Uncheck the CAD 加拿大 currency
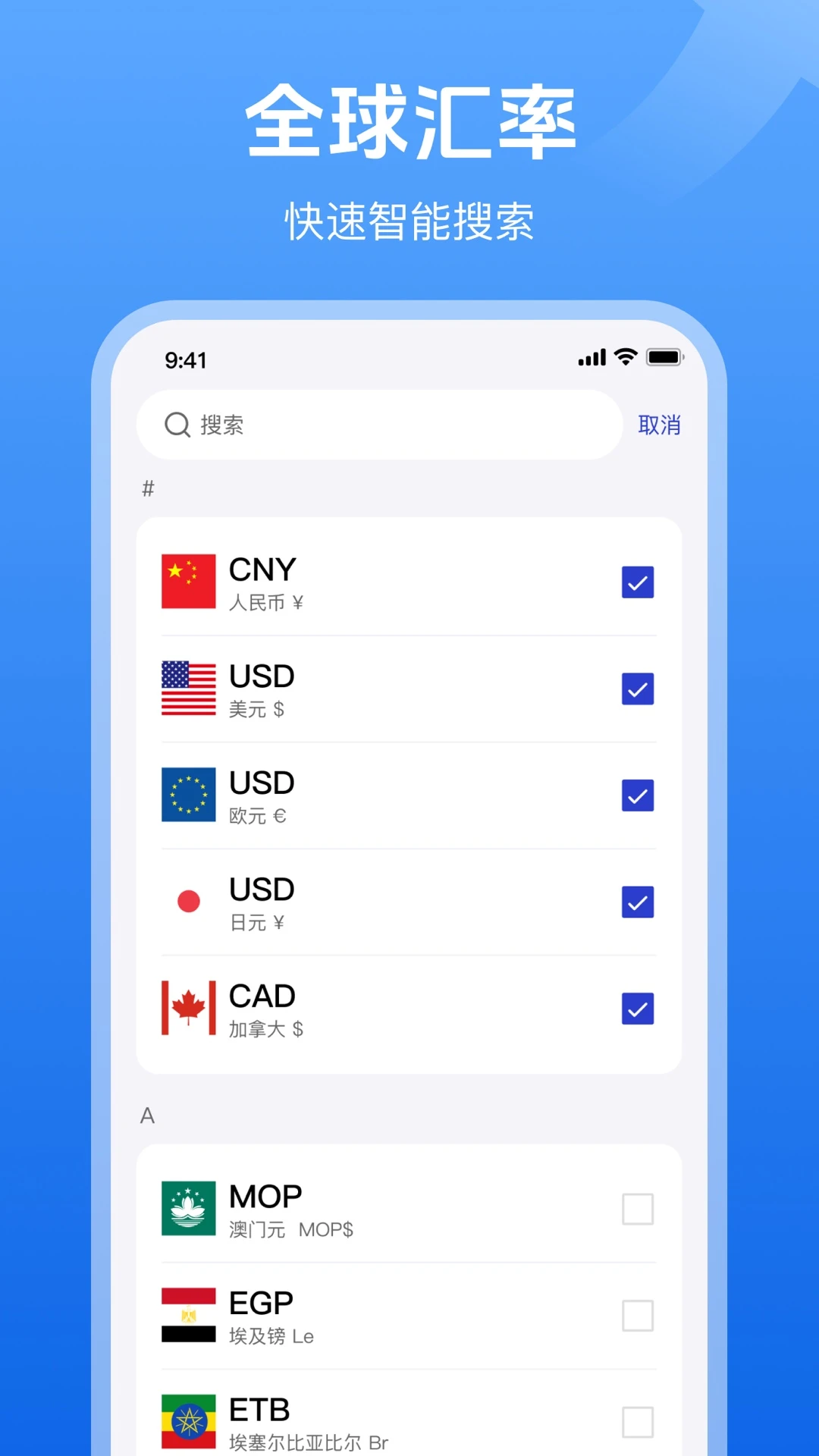 pyautogui.click(x=637, y=1009)
